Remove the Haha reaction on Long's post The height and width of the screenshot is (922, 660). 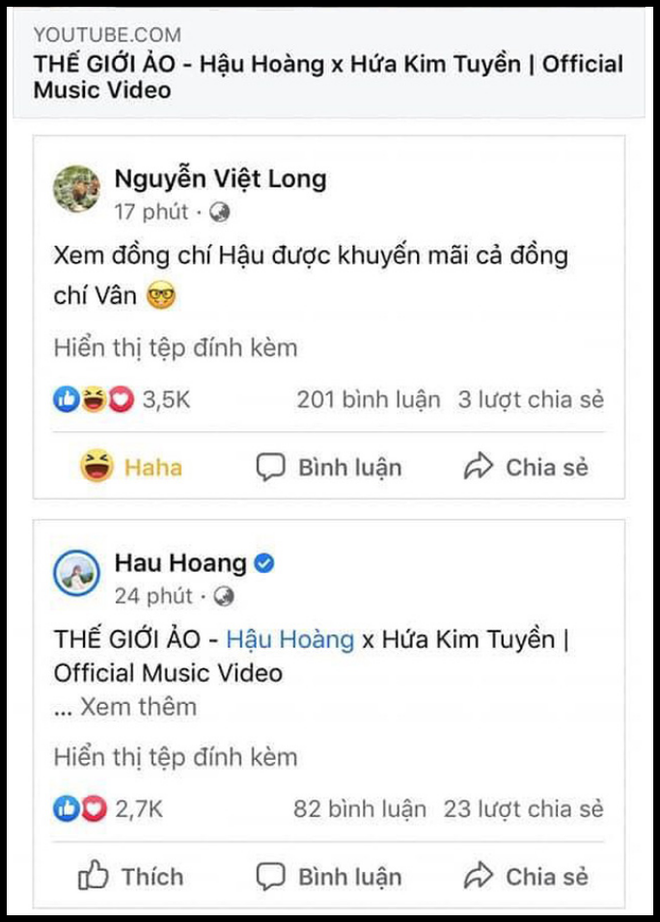tap(130, 467)
